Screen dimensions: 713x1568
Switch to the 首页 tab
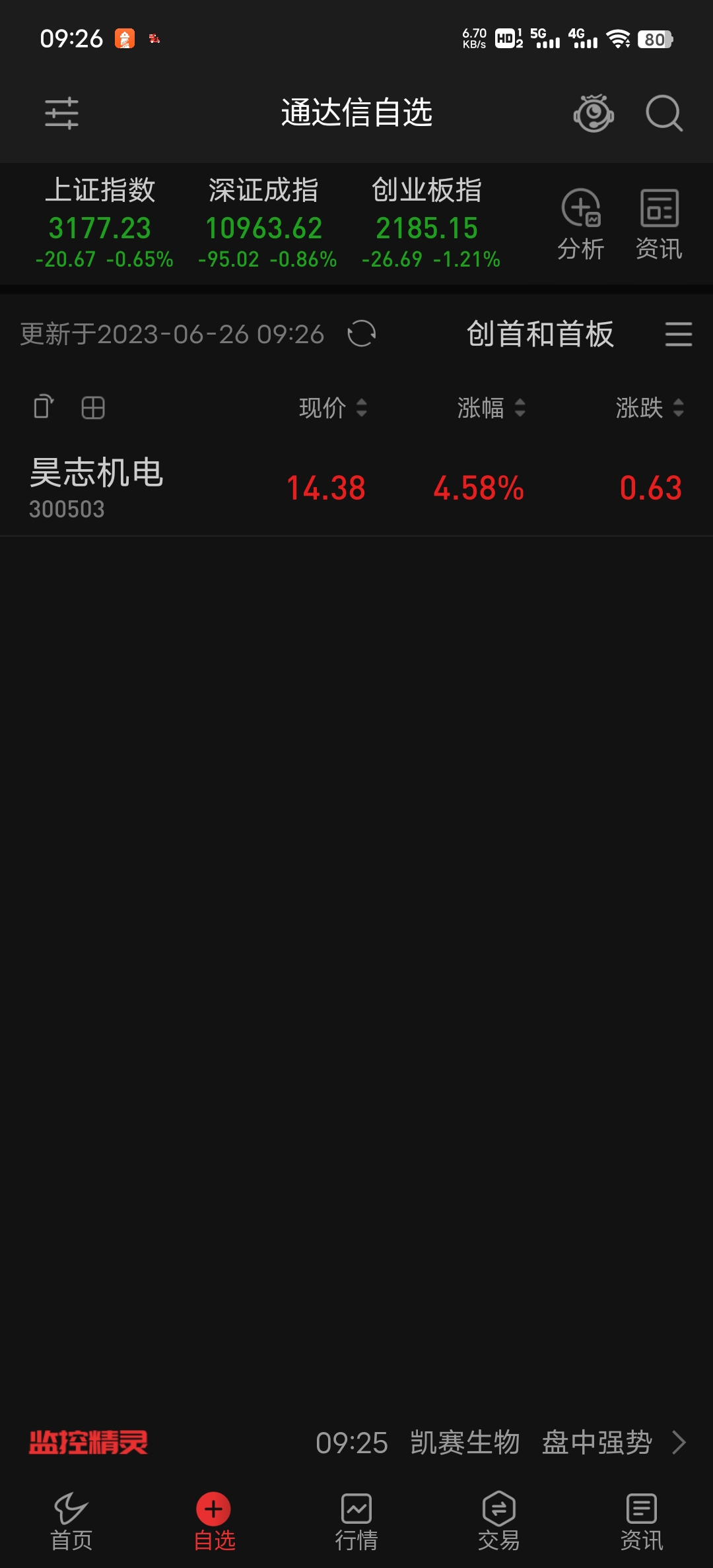point(71,1522)
